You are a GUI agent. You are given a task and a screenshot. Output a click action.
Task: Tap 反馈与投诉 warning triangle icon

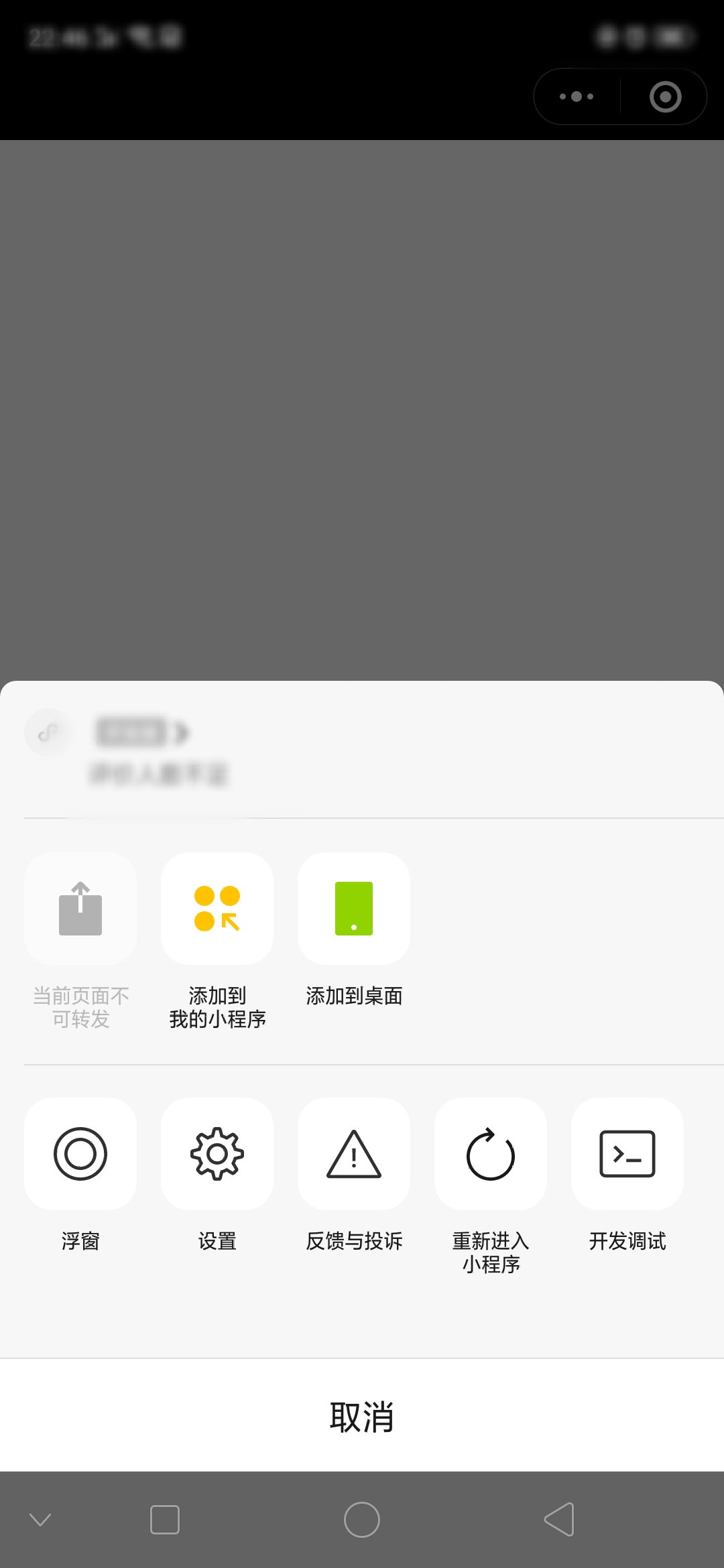coord(353,1155)
